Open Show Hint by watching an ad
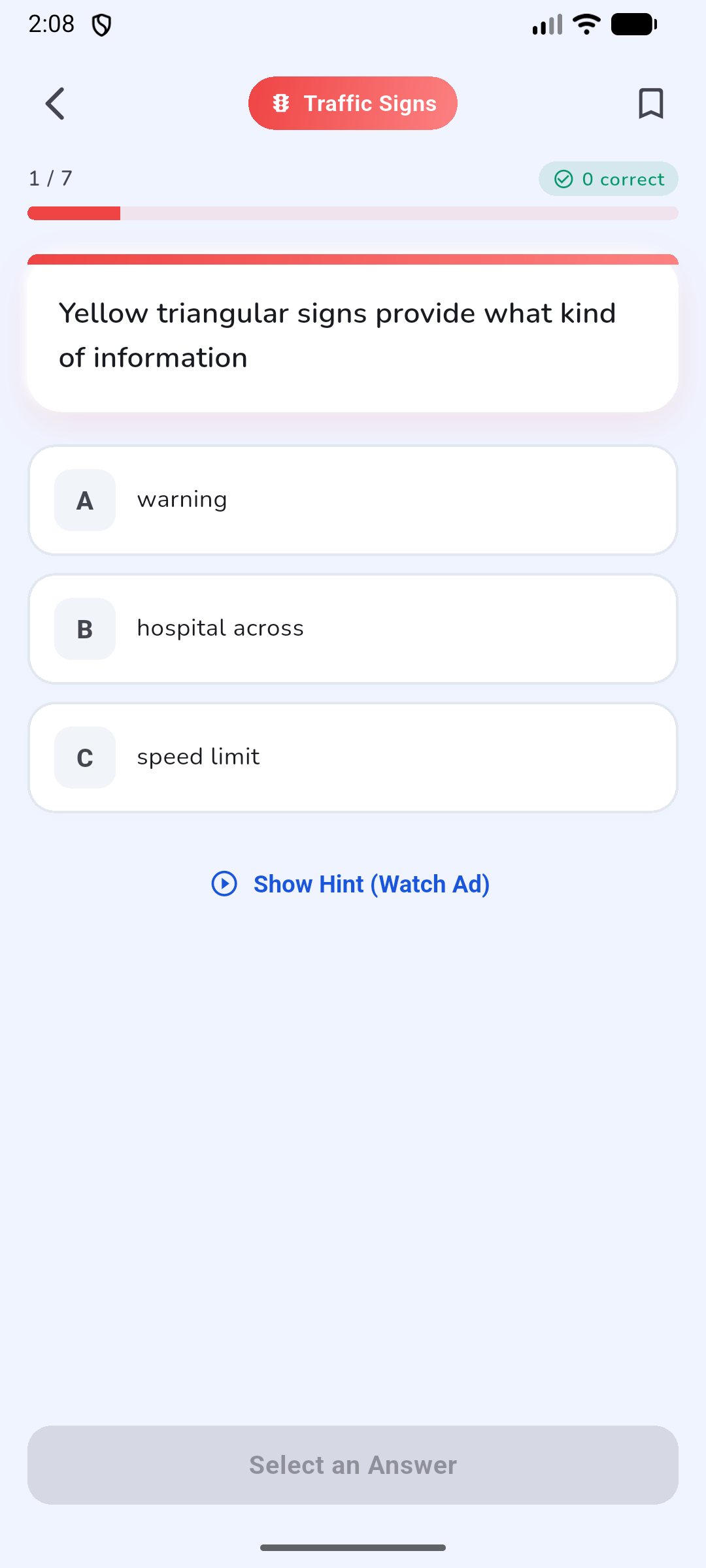 pyautogui.click(x=371, y=884)
